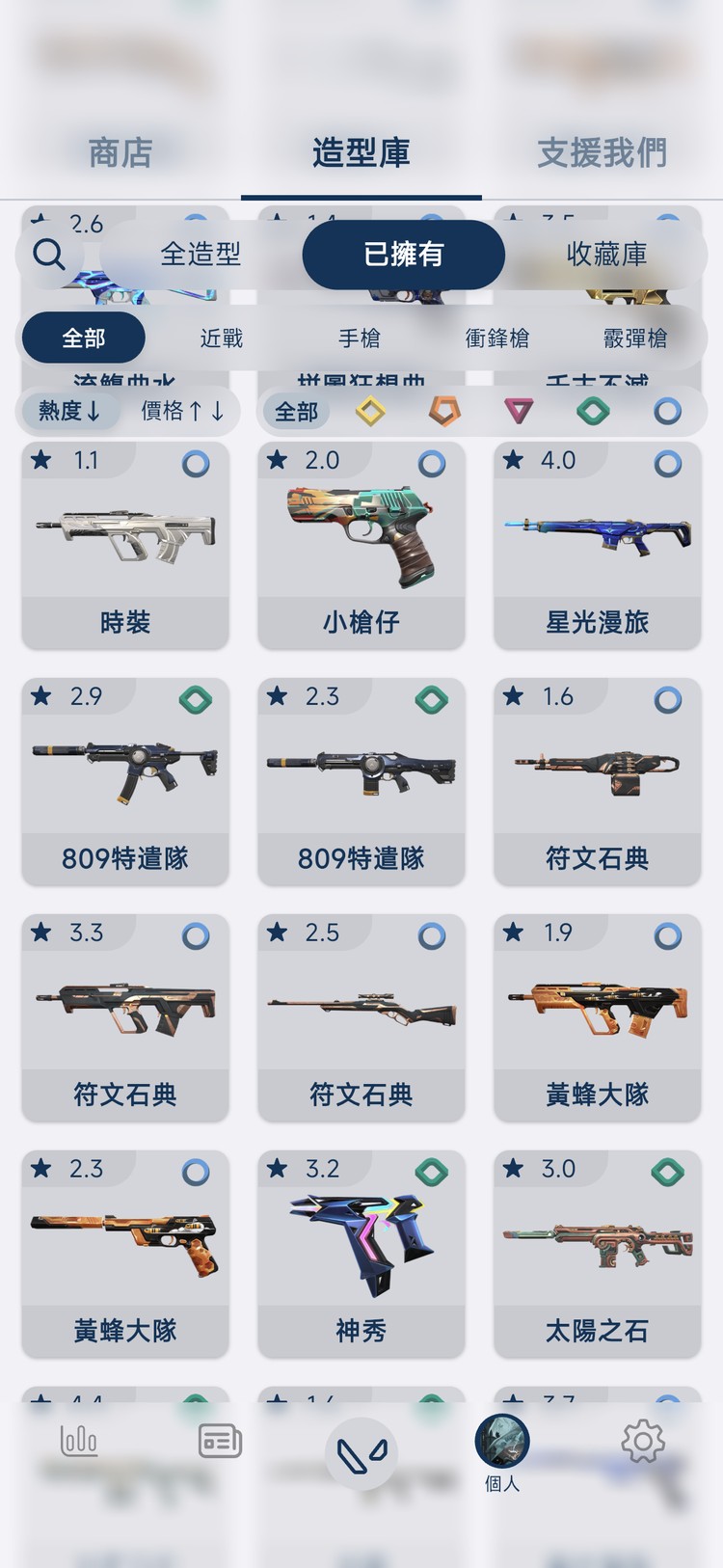Viewport: 723px width, 1568px height.
Task: Select the orange pentagon rarity filter icon
Action: 443,411
